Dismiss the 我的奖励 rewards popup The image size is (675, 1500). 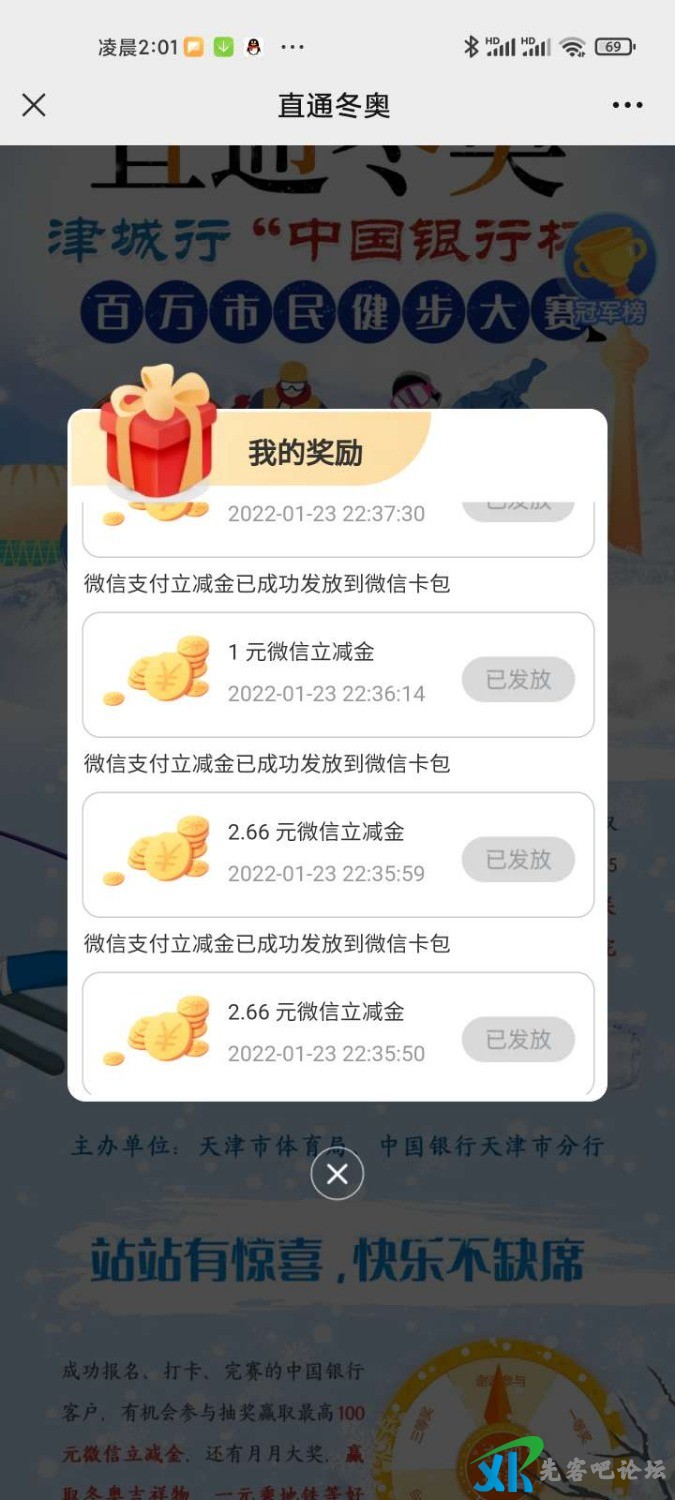coord(337,1174)
